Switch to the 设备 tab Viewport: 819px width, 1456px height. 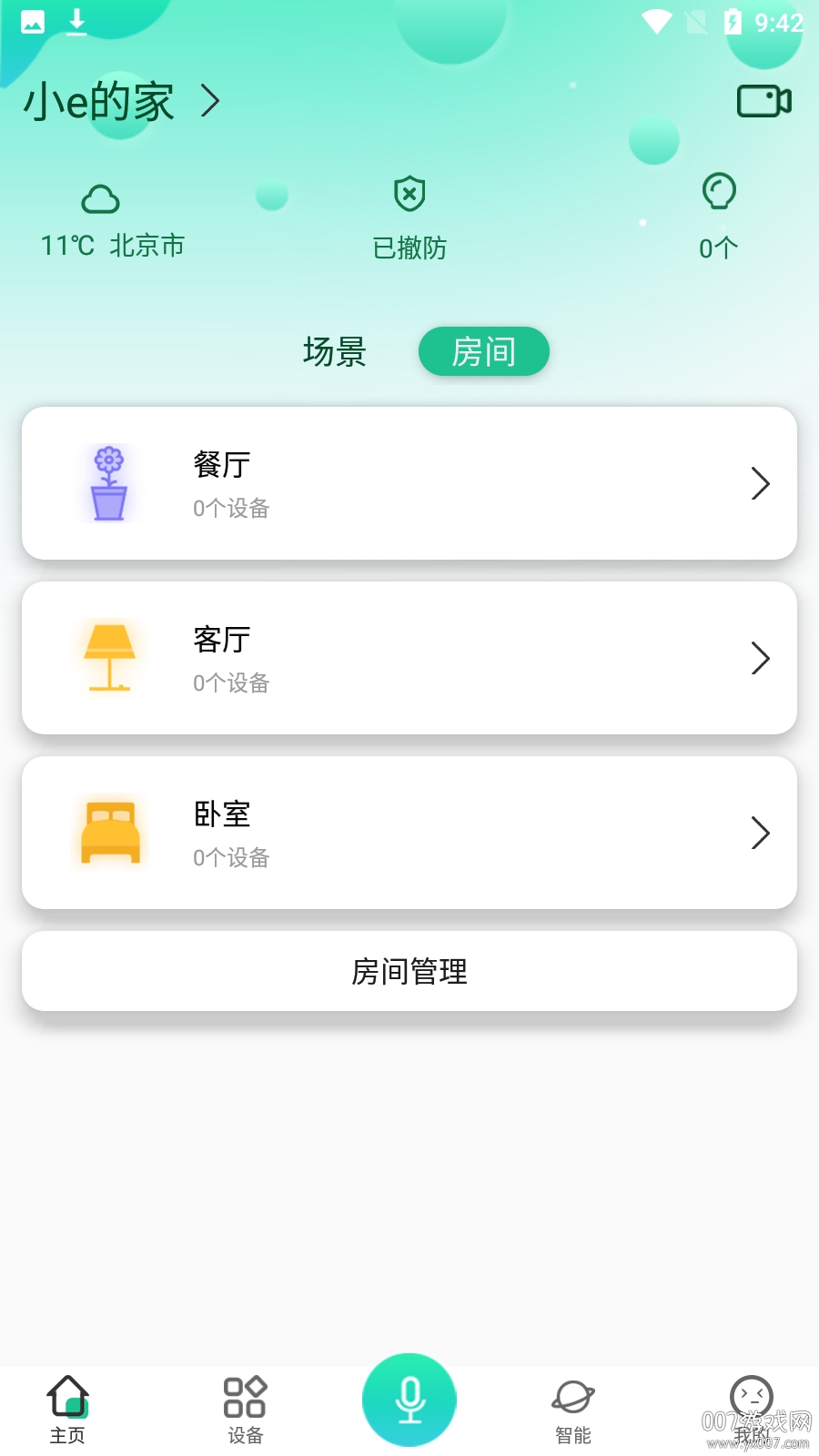click(245, 1409)
